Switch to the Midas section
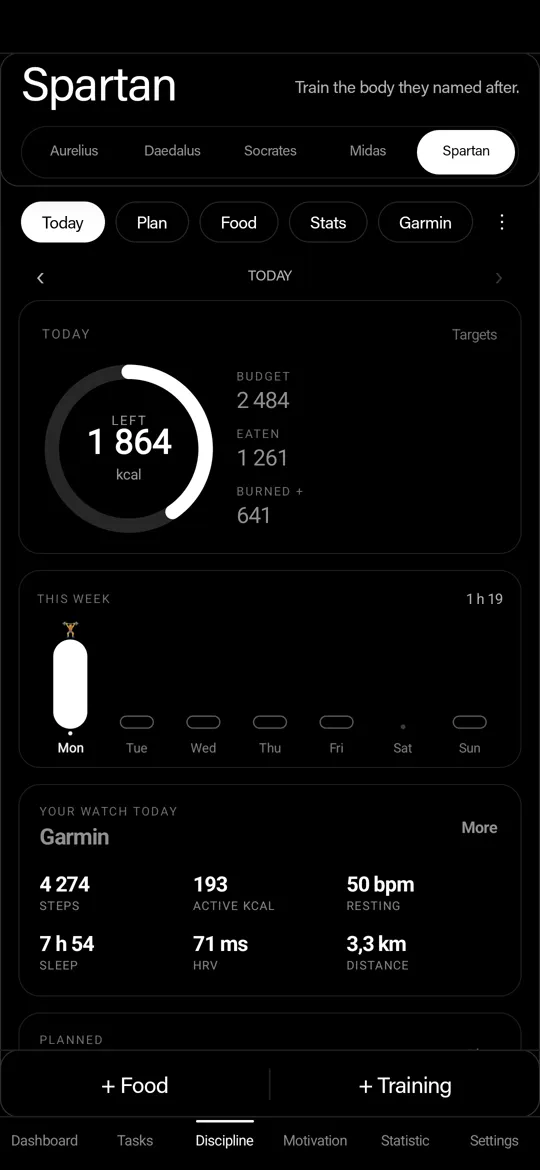 coord(368,151)
